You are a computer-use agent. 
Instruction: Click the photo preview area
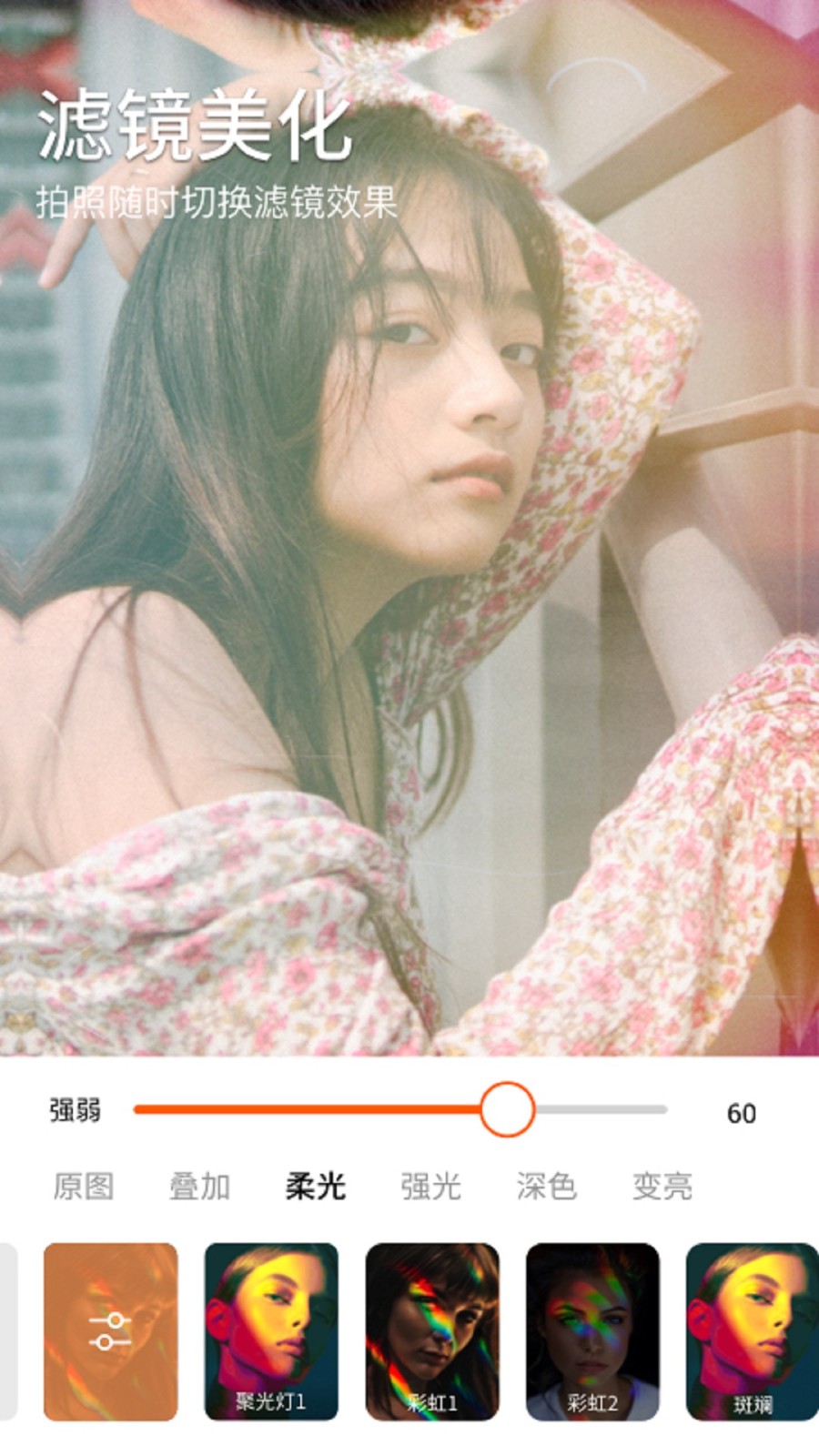coord(409,637)
